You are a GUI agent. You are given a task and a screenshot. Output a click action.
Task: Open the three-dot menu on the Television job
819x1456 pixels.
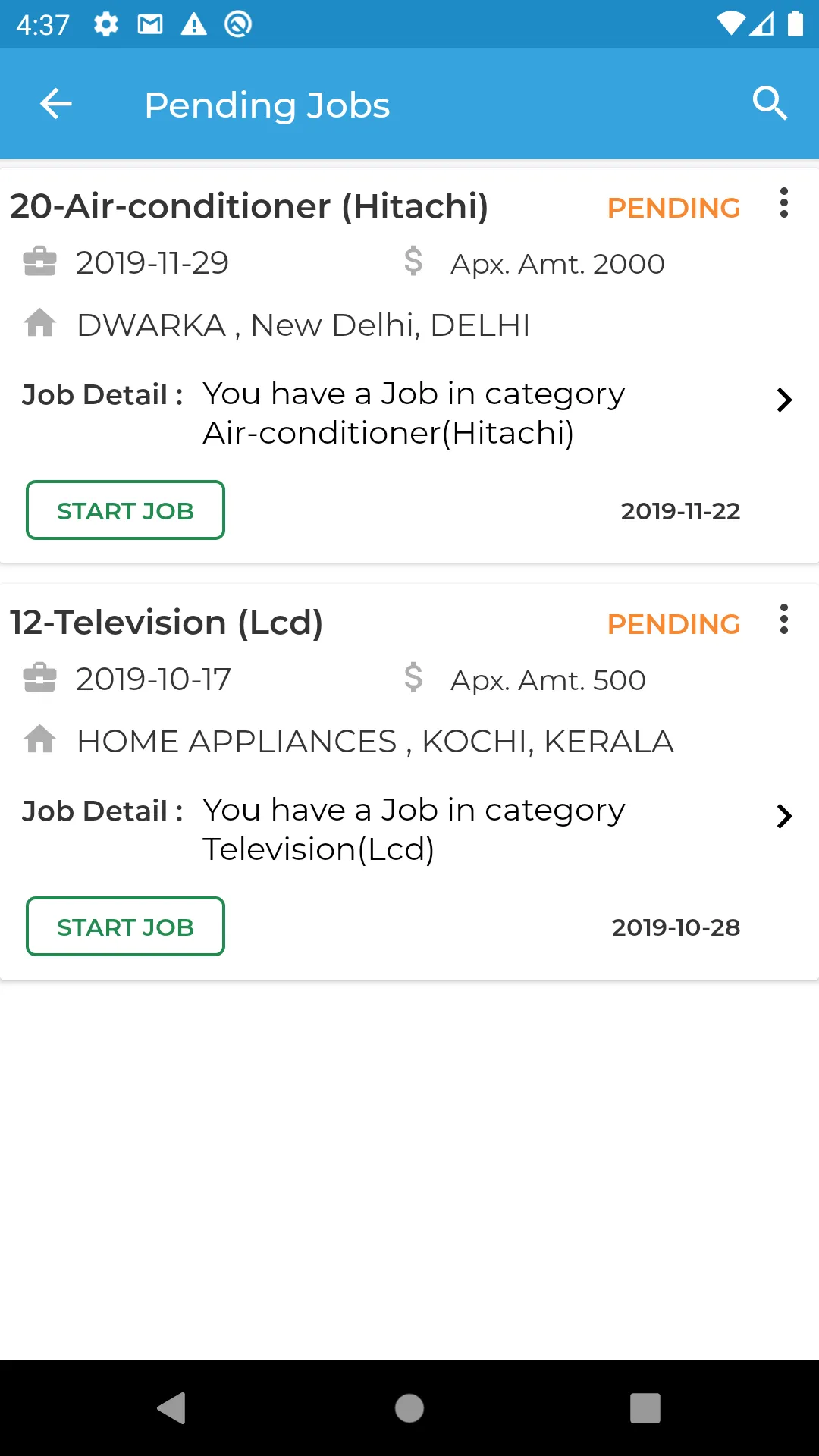point(783,620)
